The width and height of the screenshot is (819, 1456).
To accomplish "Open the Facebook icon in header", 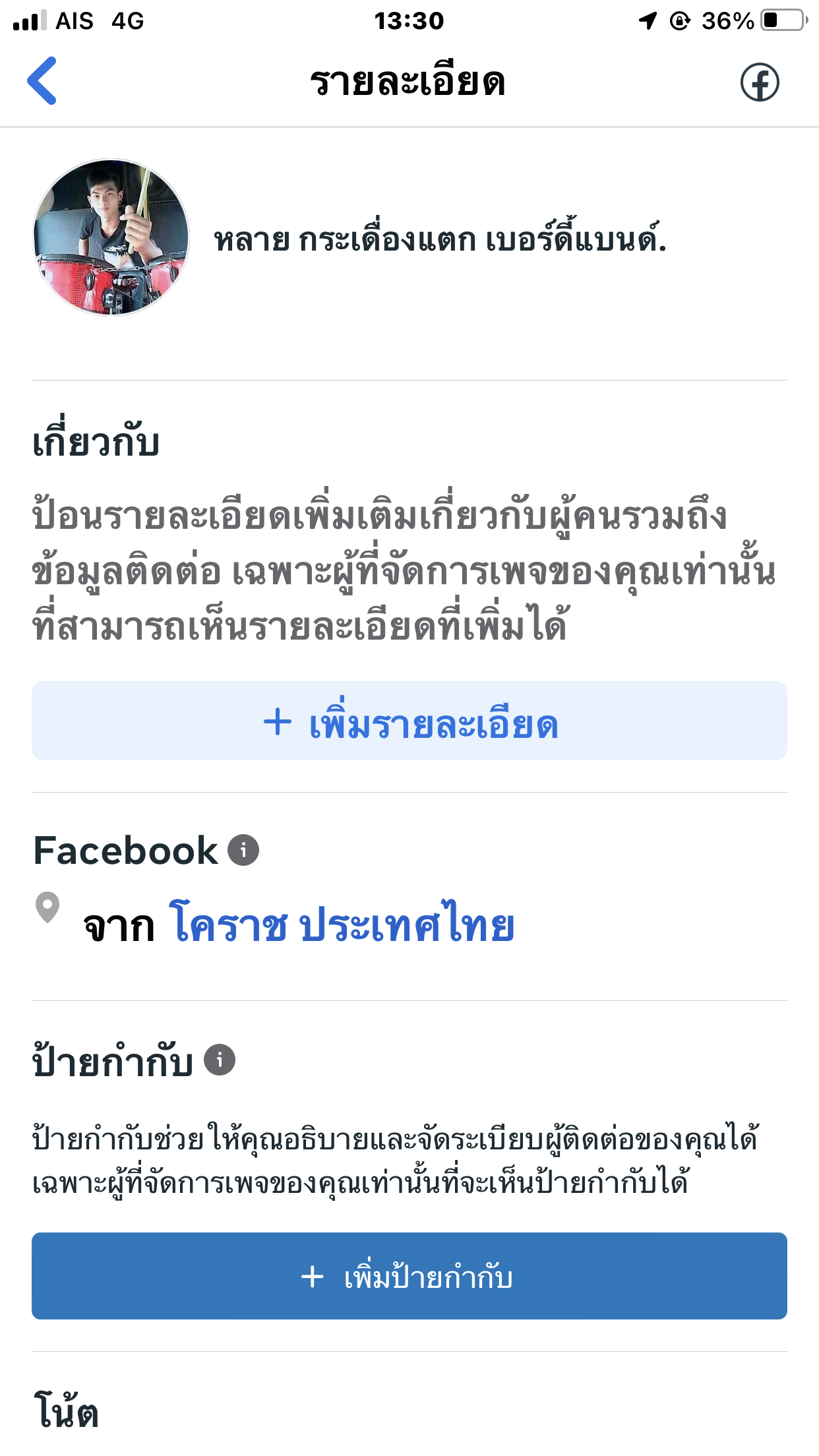I will pos(759,82).
